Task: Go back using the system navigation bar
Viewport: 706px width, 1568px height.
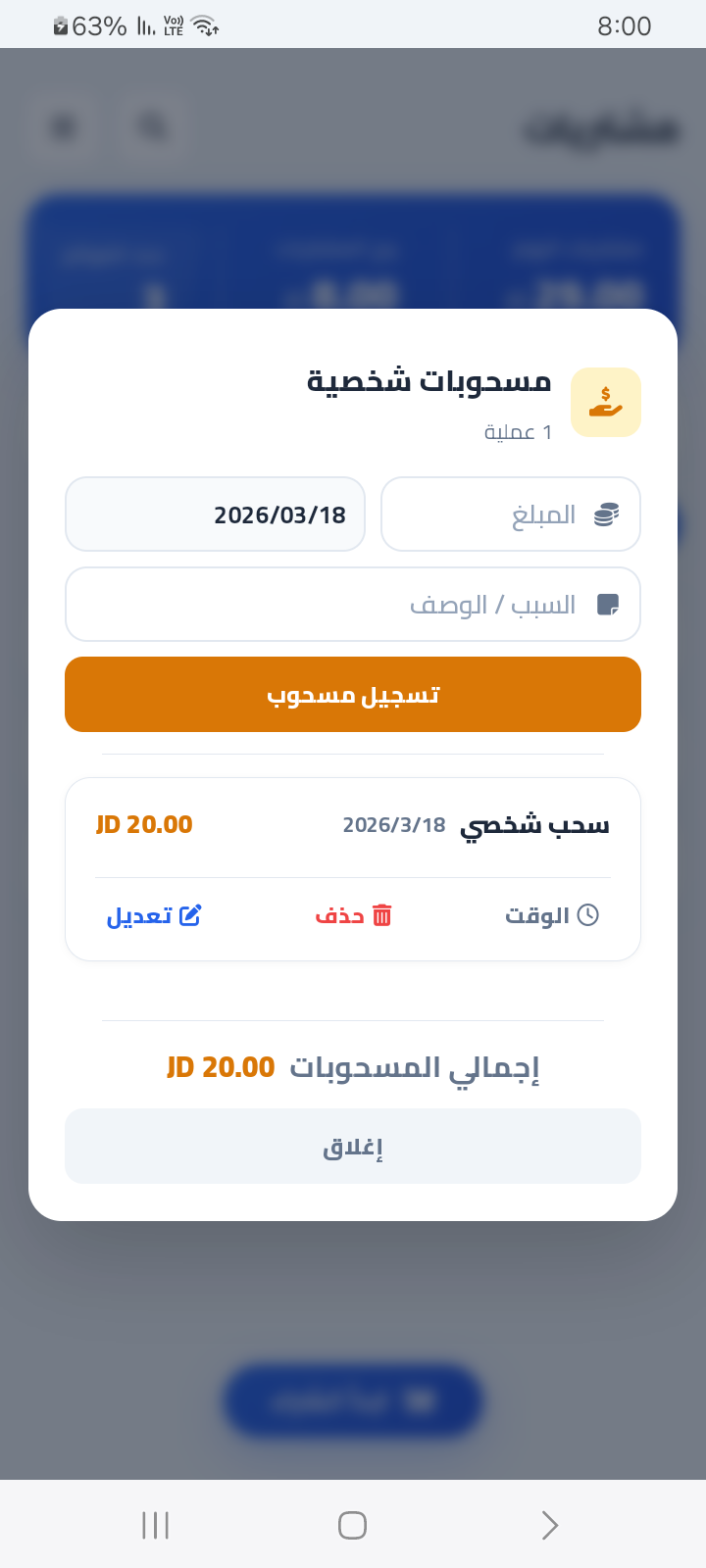Action: coord(549,1525)
